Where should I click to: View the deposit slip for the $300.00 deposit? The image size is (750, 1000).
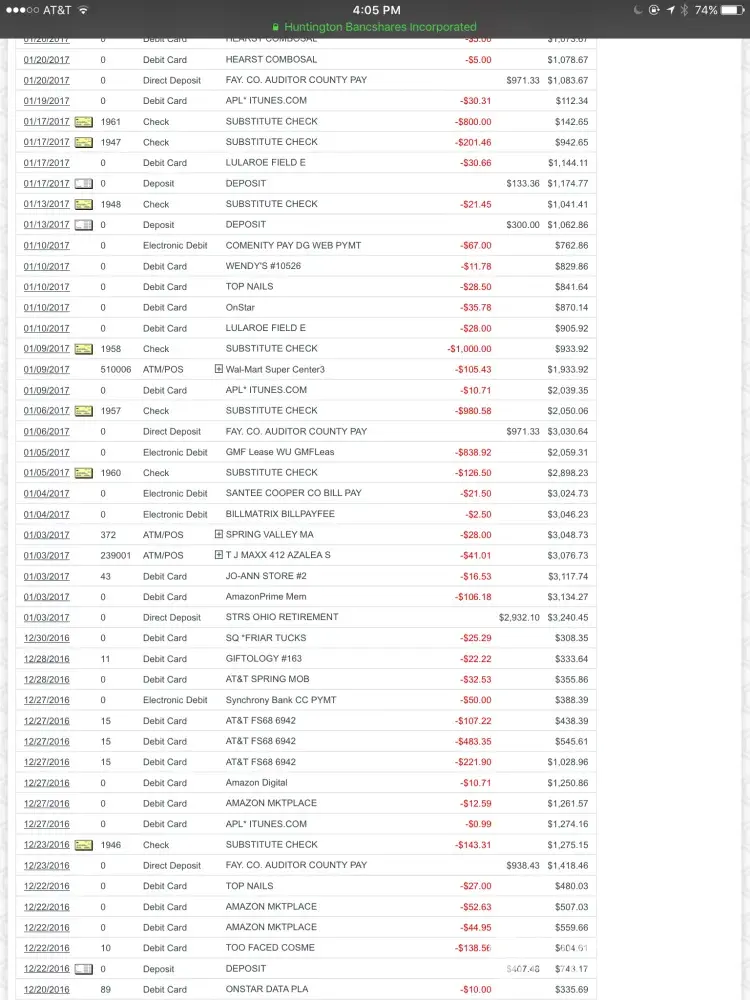[84, 225]
